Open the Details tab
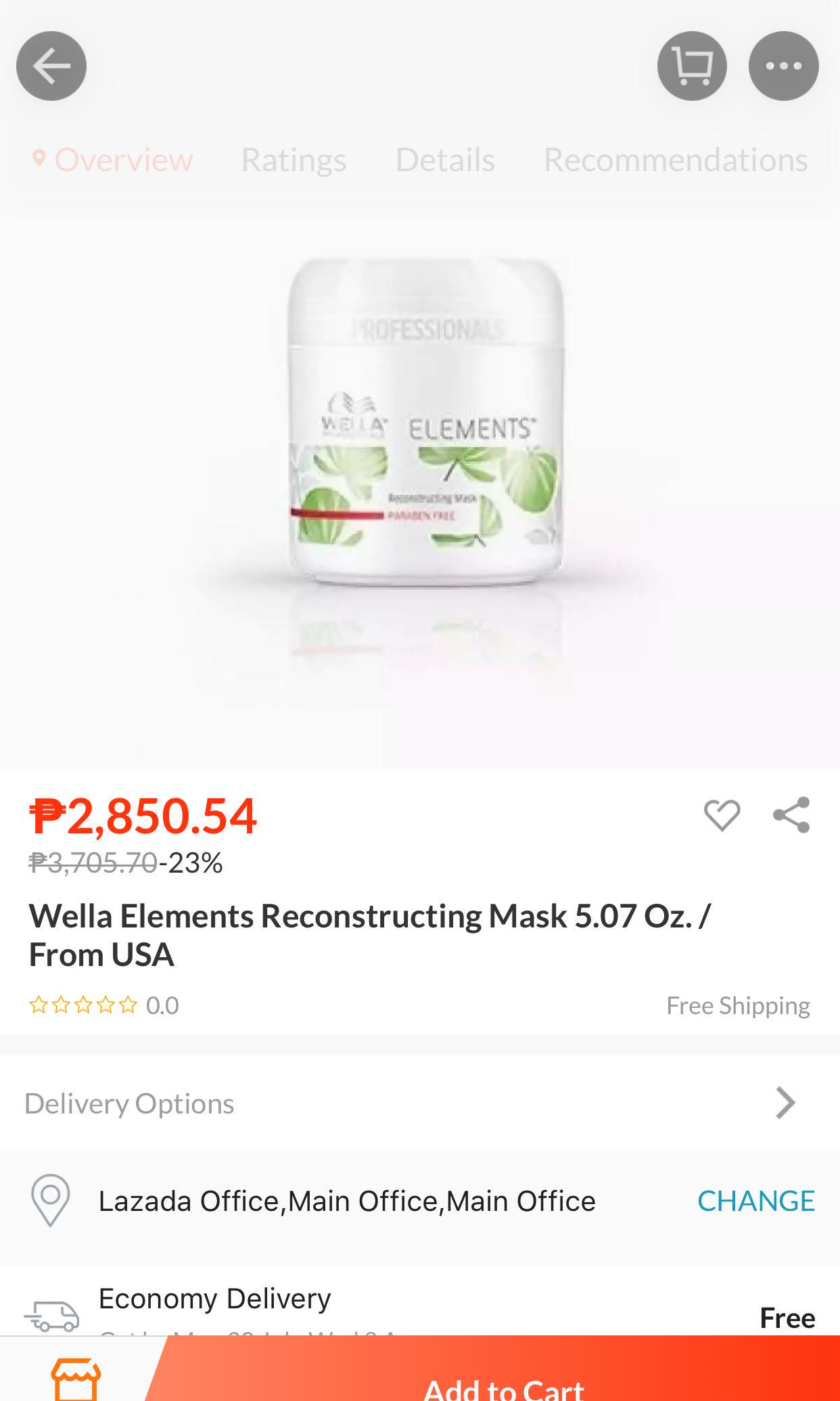This screenshot has width=840, height=1401. 444,160
